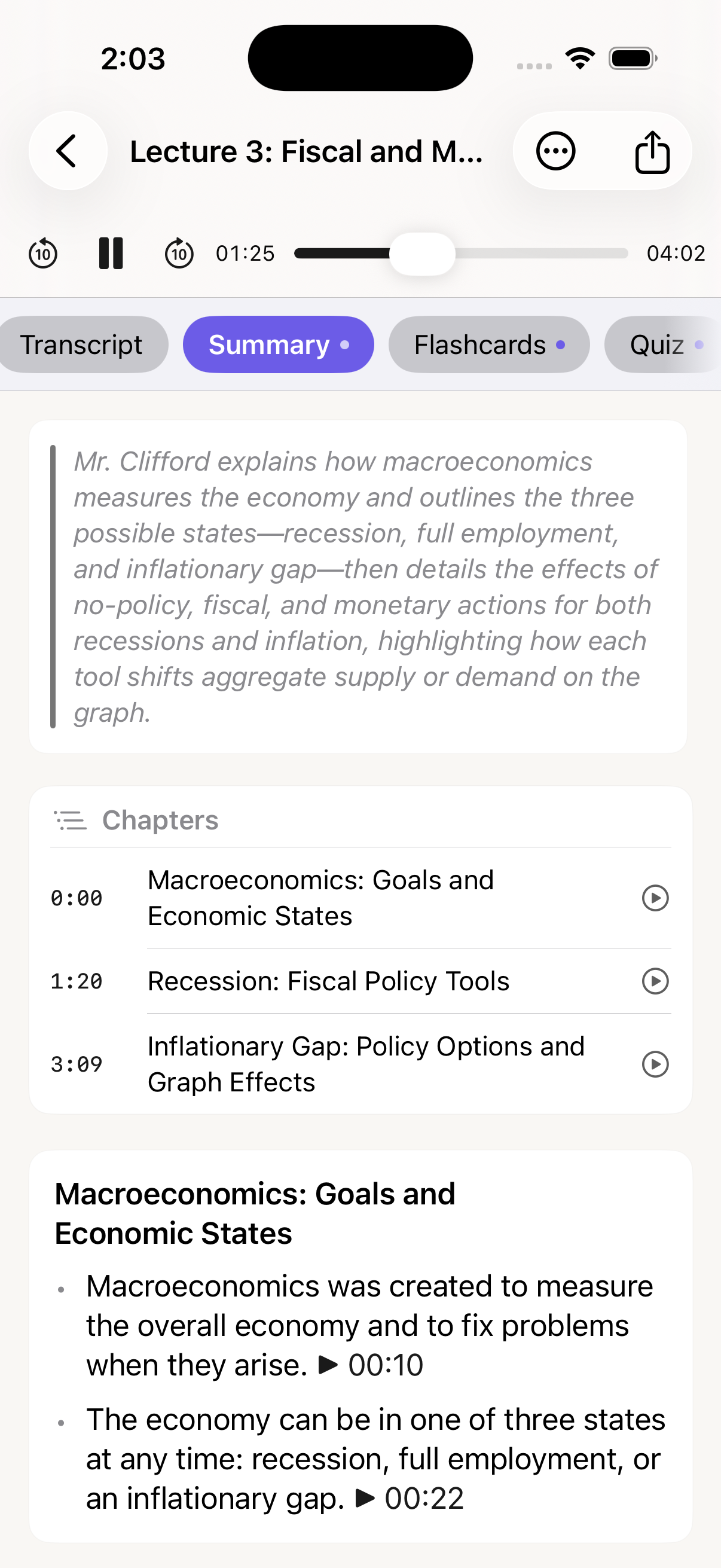The image size is (721, 1568).
Task: Jump to the 00:22 bullet timestamp
Action: click(x=414, y=1499)
